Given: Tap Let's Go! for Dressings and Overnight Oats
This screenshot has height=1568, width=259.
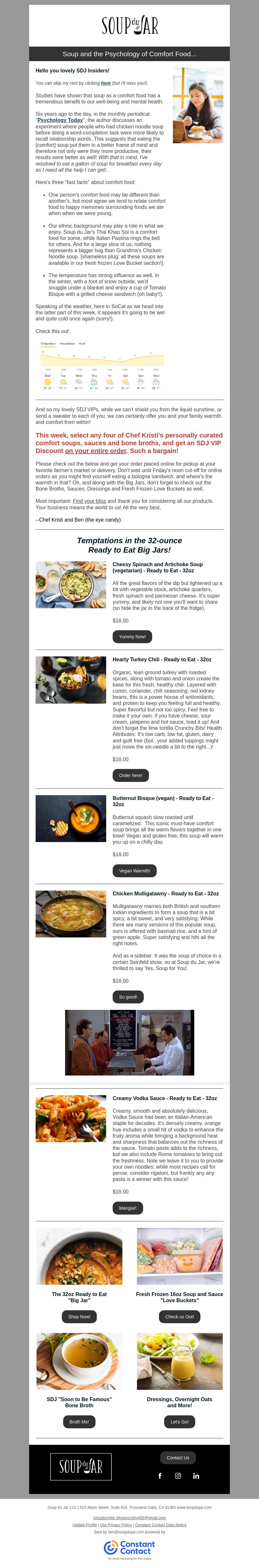Looking at the screenshot, I should [x=179, y=1421].
